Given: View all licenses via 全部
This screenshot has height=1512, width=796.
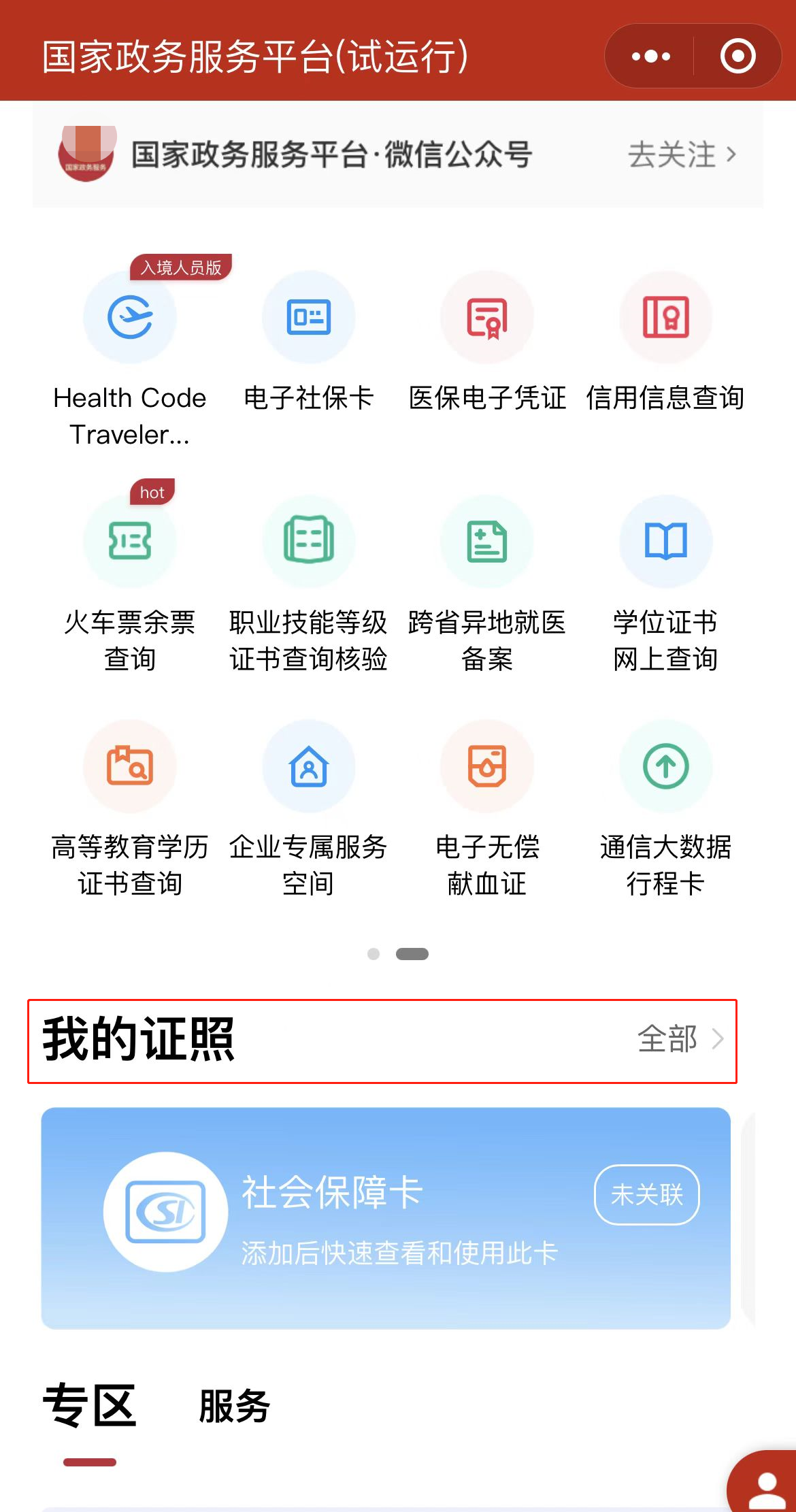Looking at the screenshot, I should pyautogui.click(x=680, y=1040).
